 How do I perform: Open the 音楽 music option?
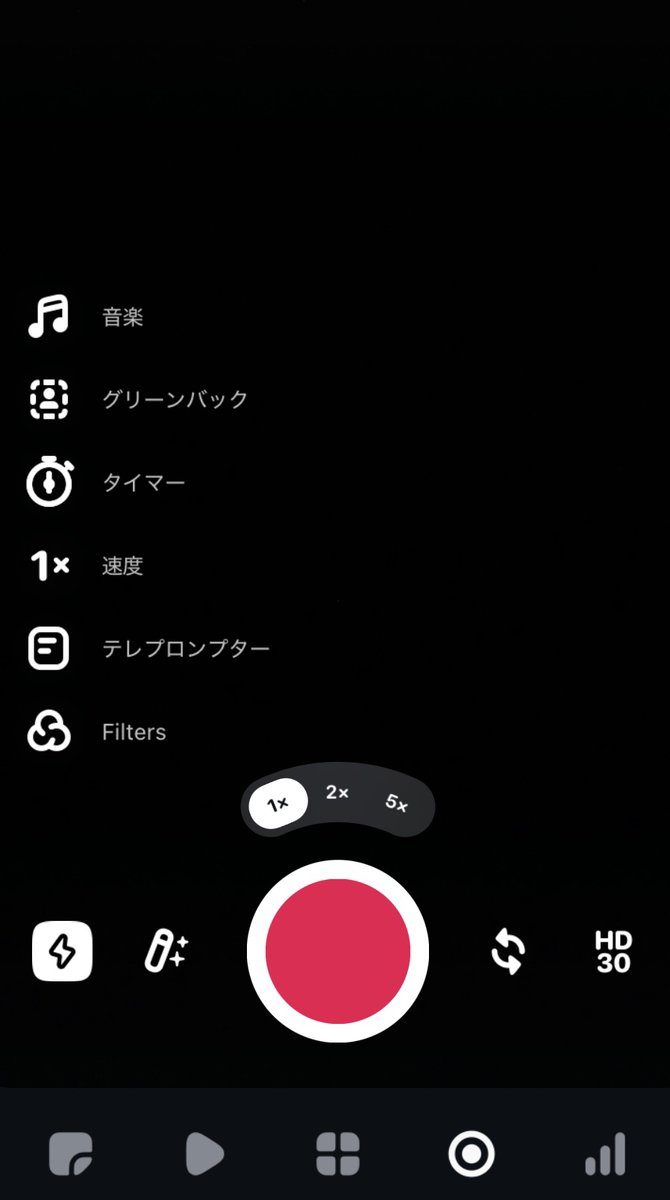pyautogui.click(x=48, y=317)
